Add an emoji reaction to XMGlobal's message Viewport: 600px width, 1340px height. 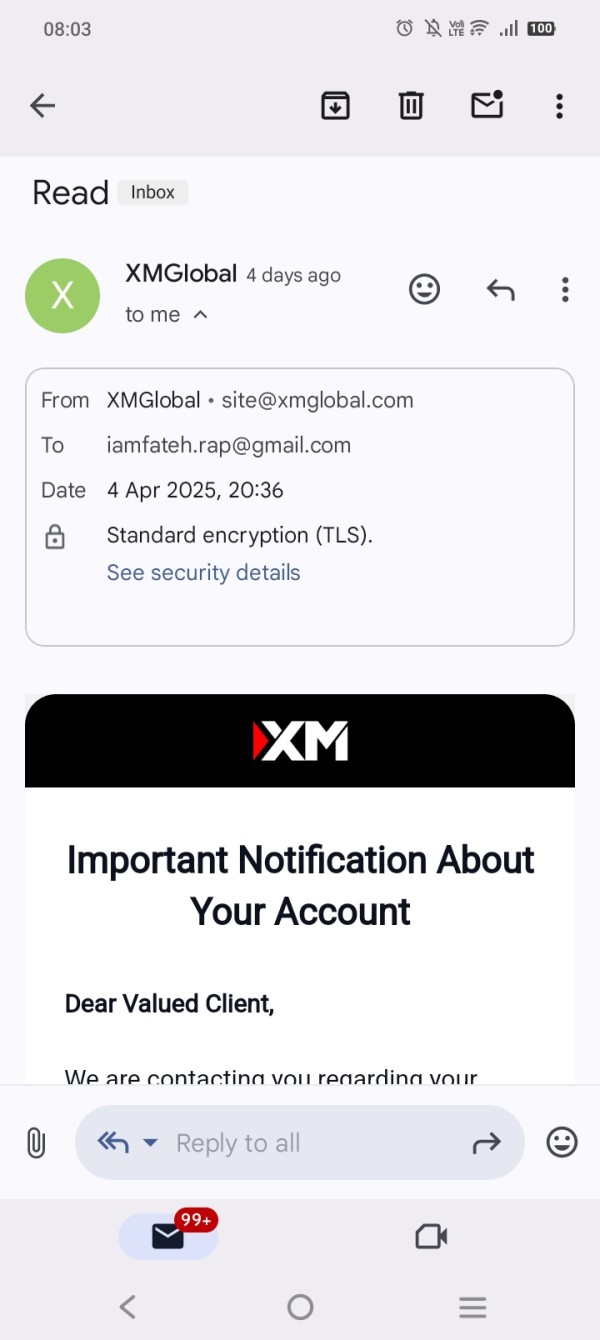[425, 290]
